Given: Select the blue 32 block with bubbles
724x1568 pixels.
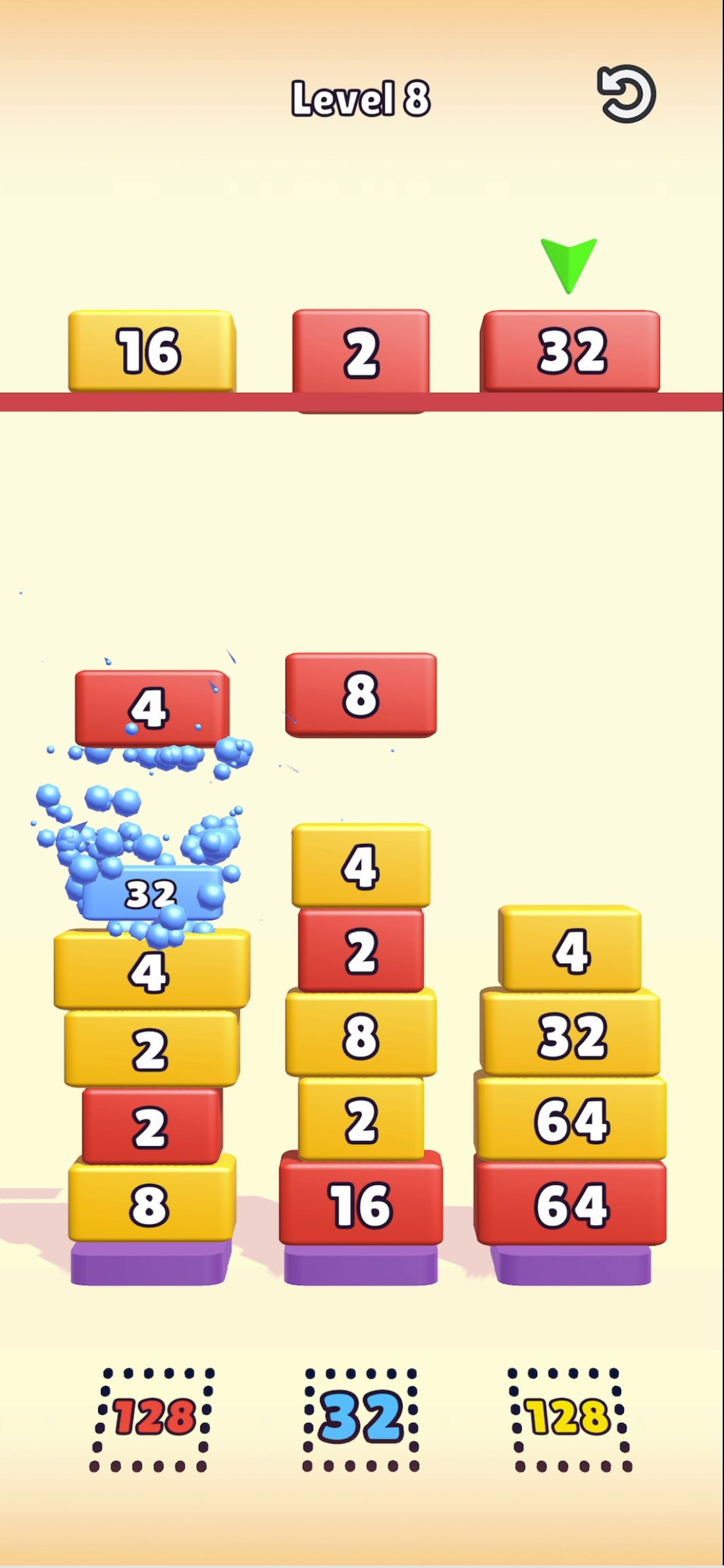Looking at the screenshot, I should coord(153,892).
